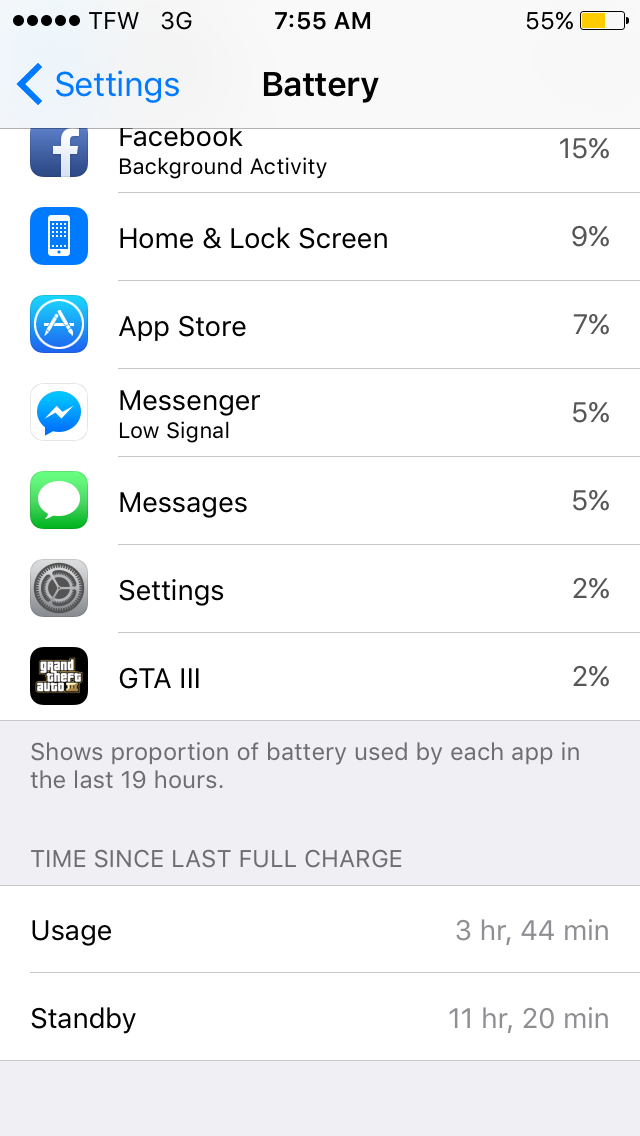Tap the Messages usage row
The height and width of the screenshot is (1136, 640).
(320, 501)
